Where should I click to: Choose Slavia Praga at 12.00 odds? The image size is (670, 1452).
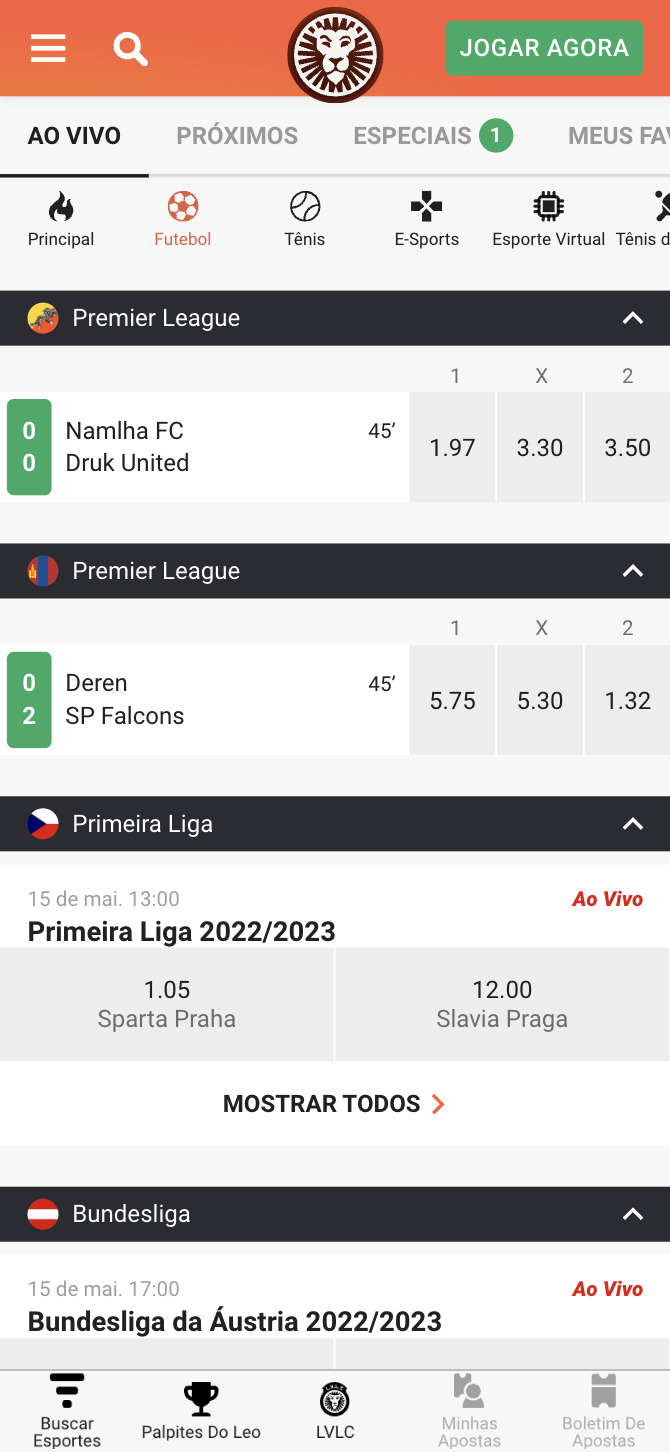pyautogui.click(x=502, y=1004)
